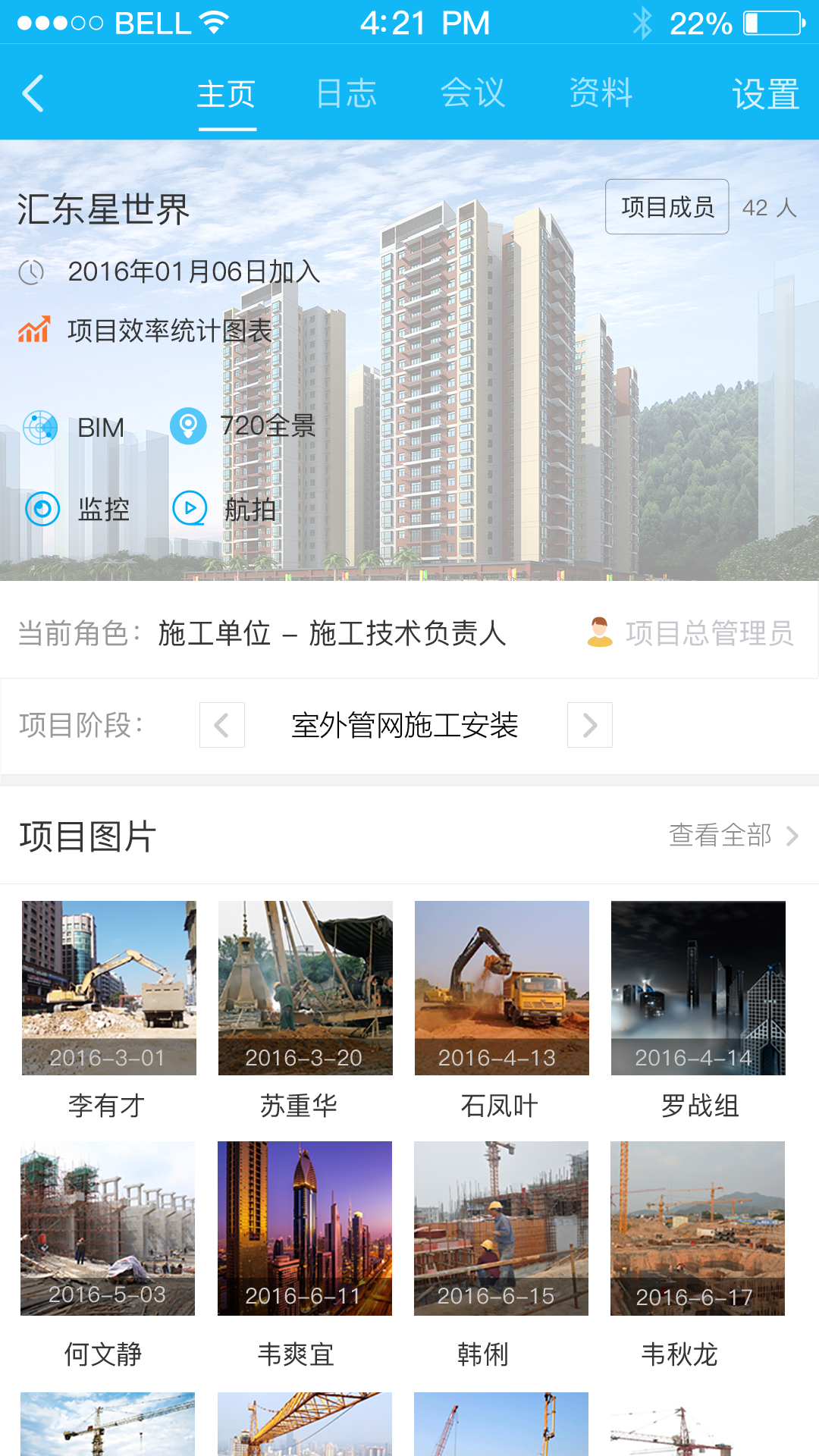Go back using the top-left arrow
The image size is (819, 1456).
[x=33, y=94]
